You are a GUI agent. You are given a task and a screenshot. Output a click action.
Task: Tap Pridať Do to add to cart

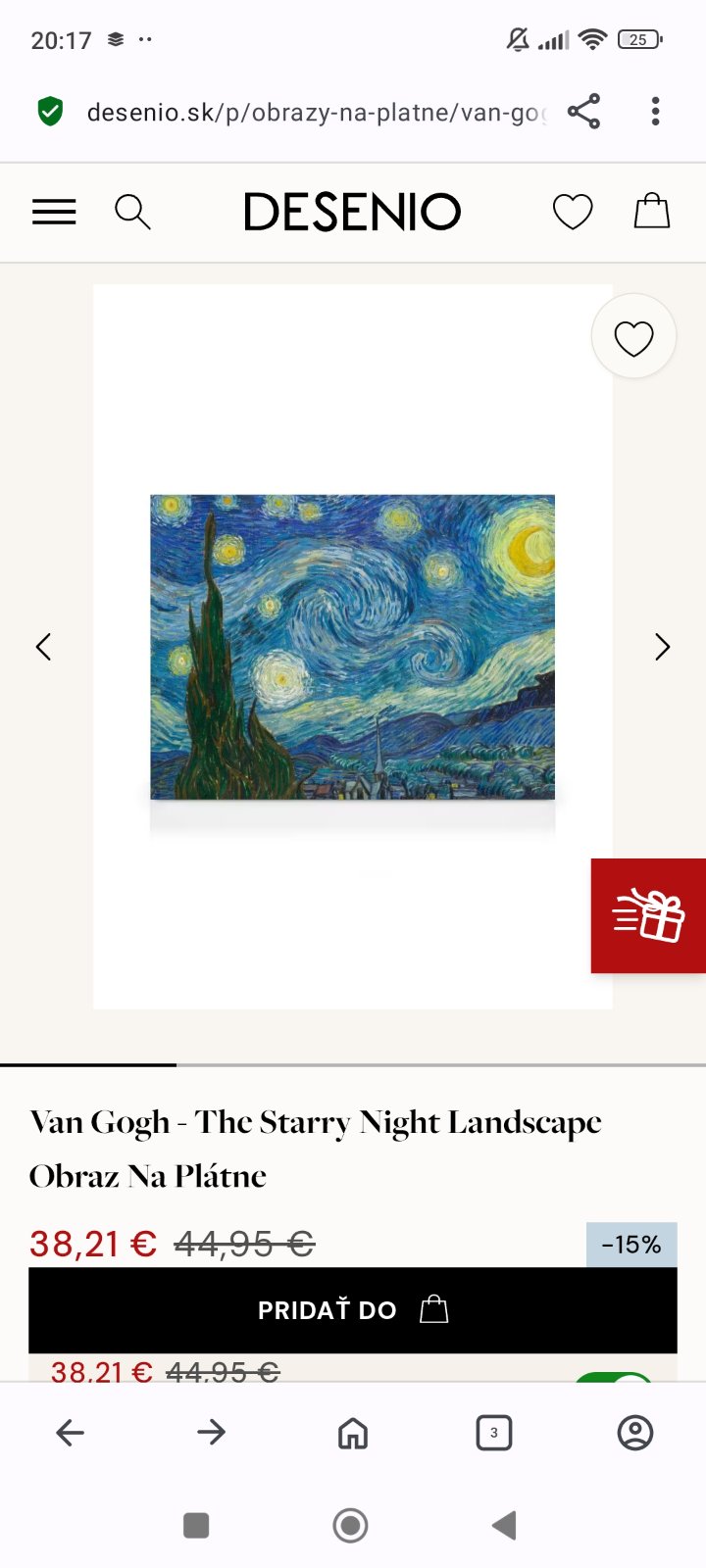[353, 1310]
